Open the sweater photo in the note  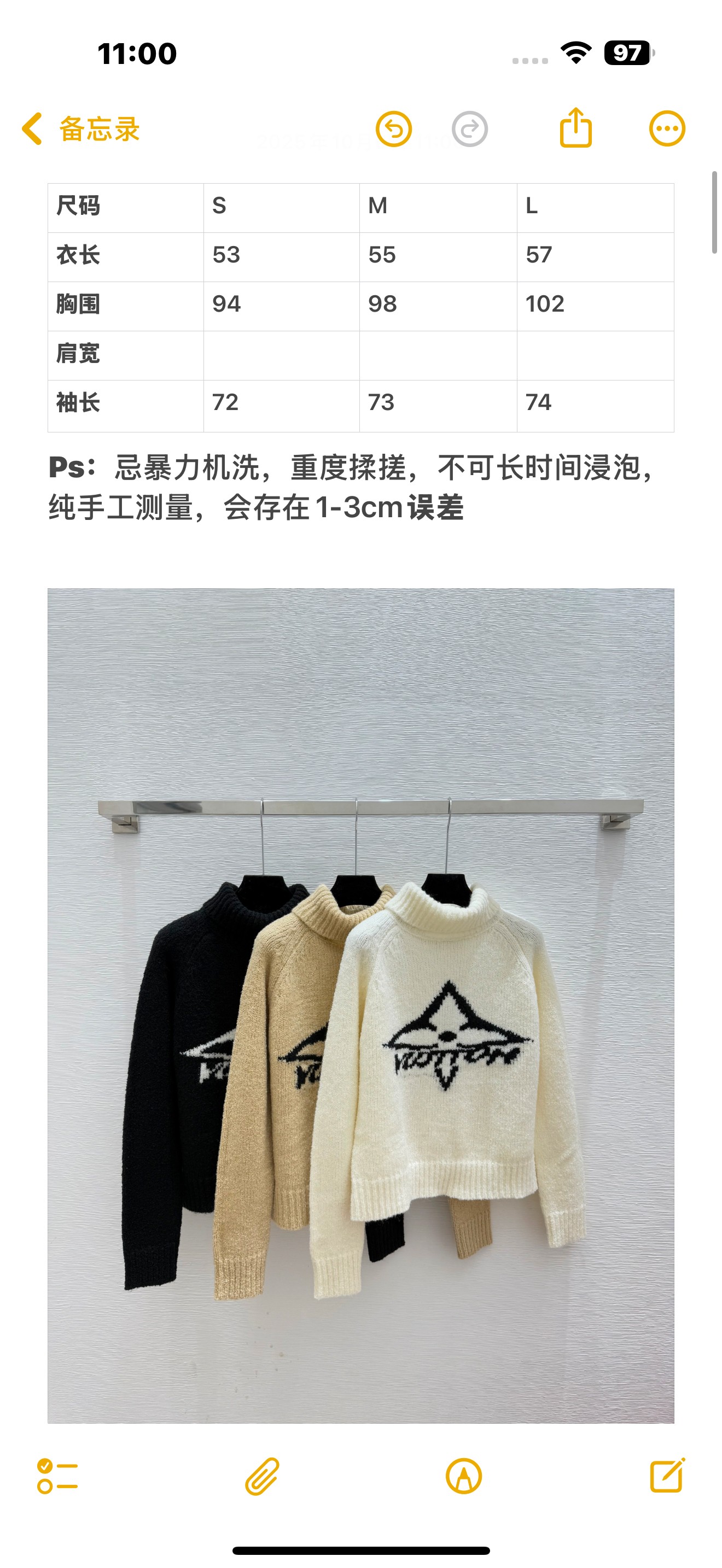360,1004
